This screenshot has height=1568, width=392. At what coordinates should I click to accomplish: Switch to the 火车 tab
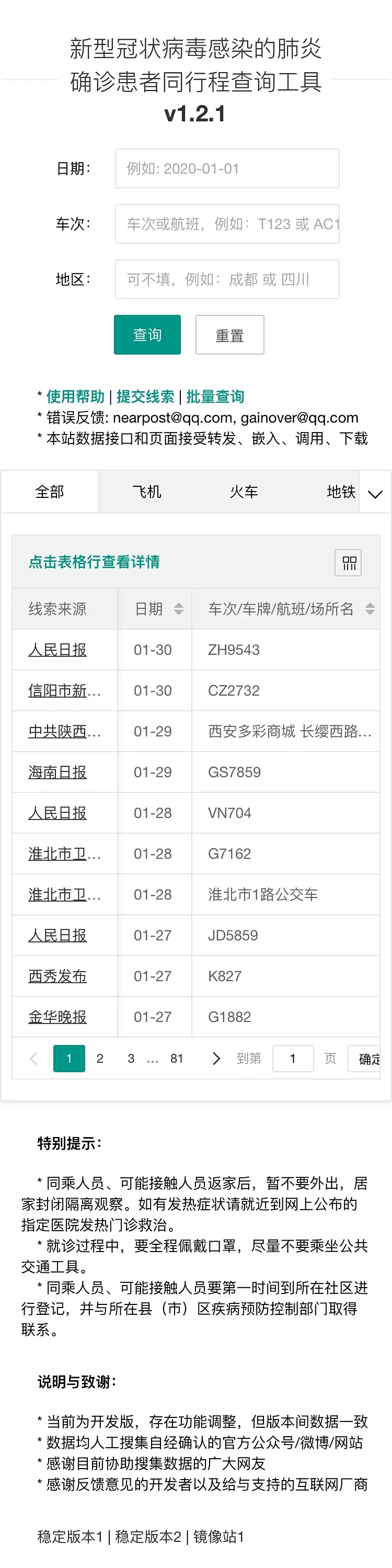coord(244,492)
